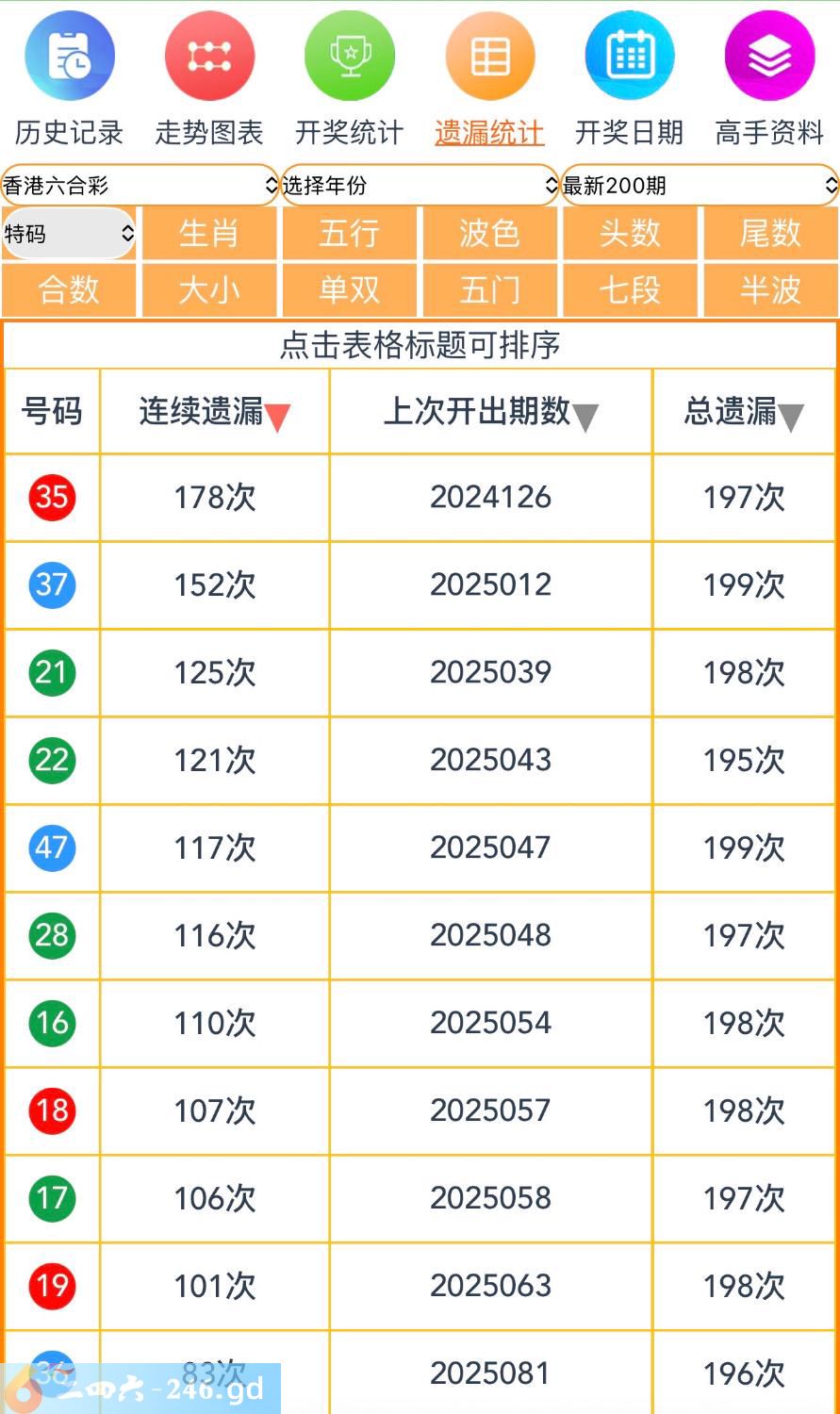Sort table by 连续遗漏
The image size is (840, 1414).
coord(215,412)
